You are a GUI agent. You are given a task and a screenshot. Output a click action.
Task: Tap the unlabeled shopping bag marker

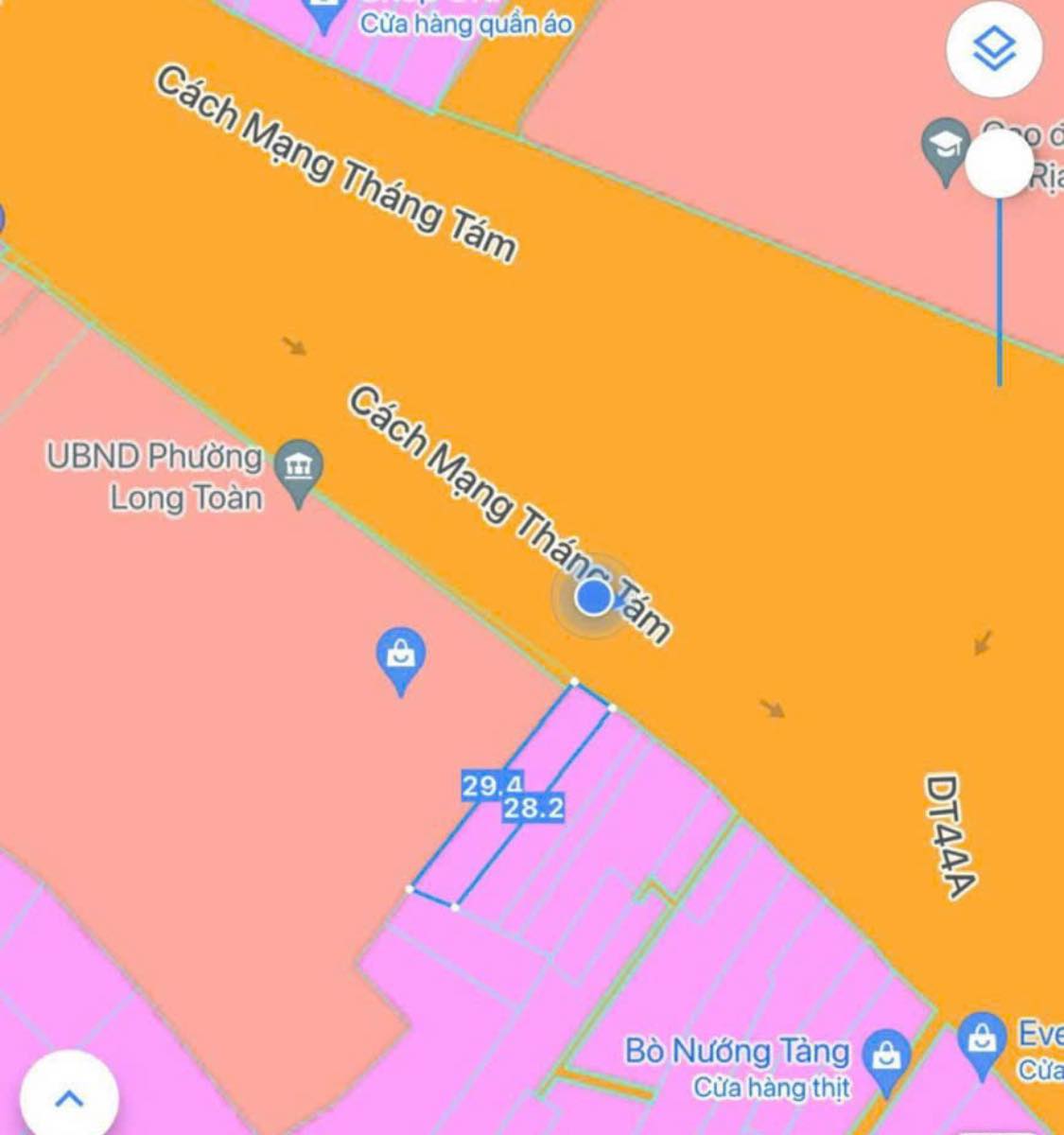click(400, 655)
